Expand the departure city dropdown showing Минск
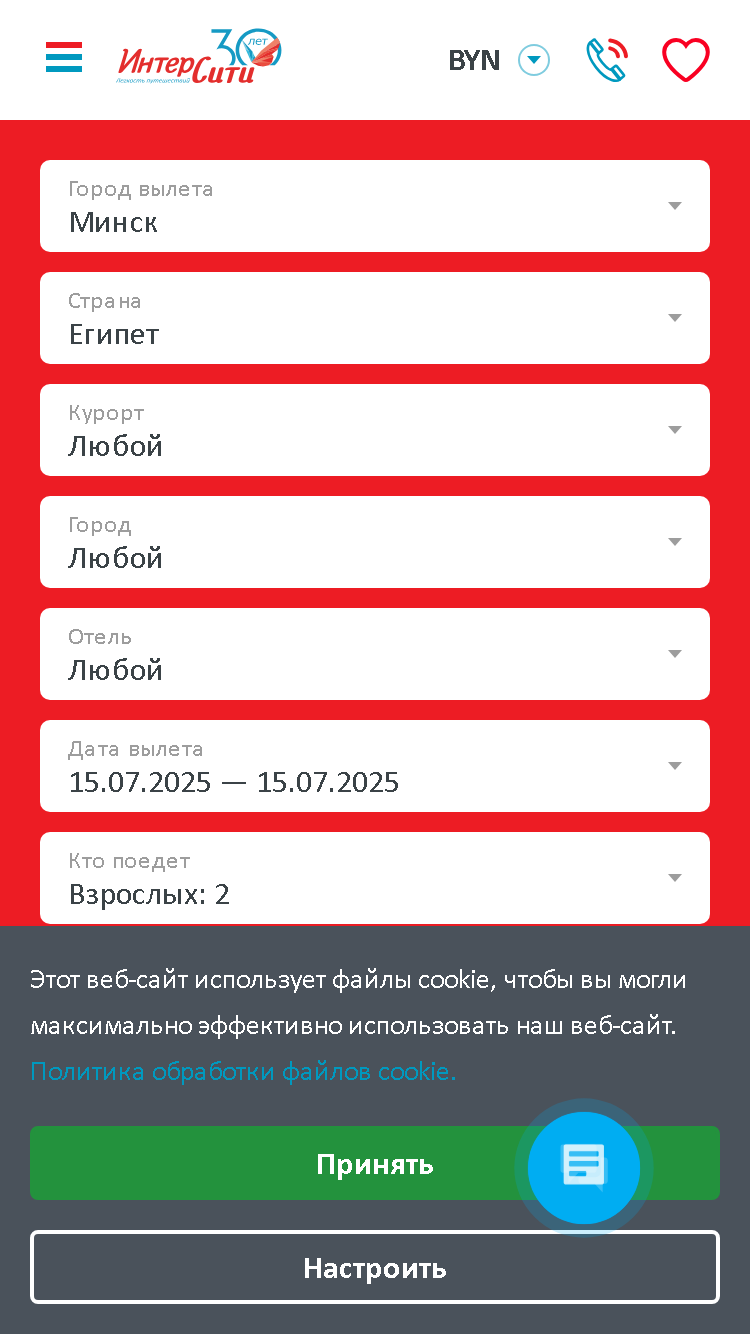 click(375, 206)
